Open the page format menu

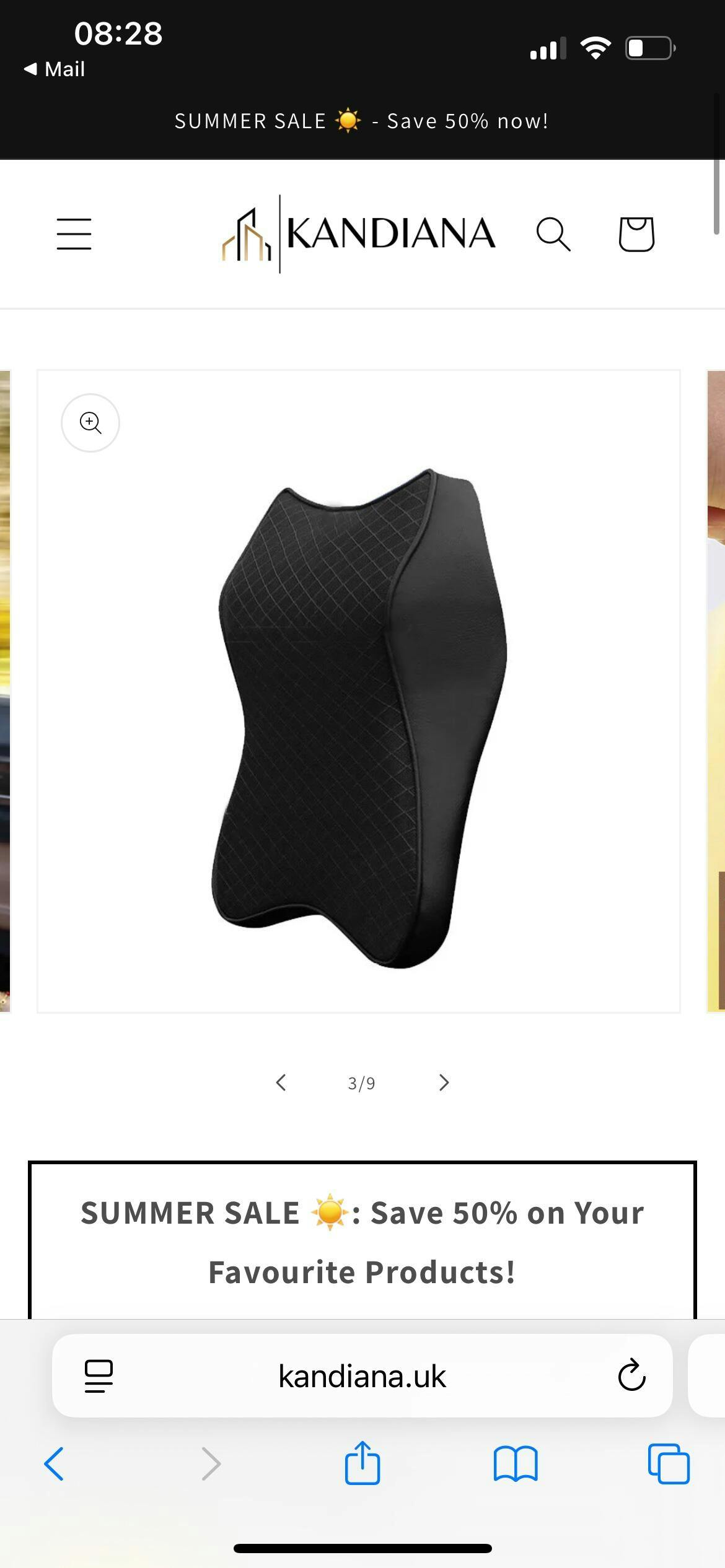pyautogui.click(x=99, y=1376)
